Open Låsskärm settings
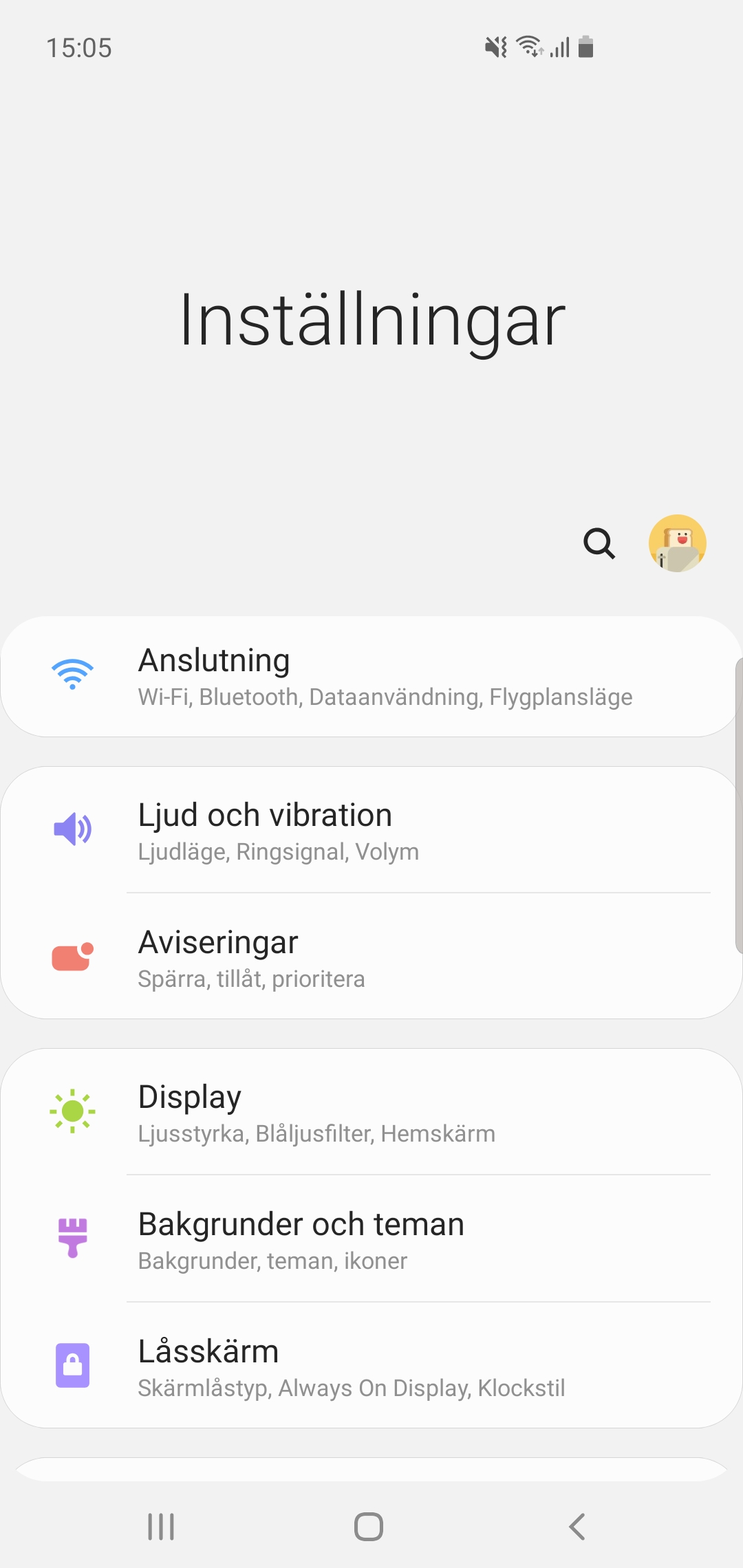This screenshot has height=1568, width=743. 371,1366
